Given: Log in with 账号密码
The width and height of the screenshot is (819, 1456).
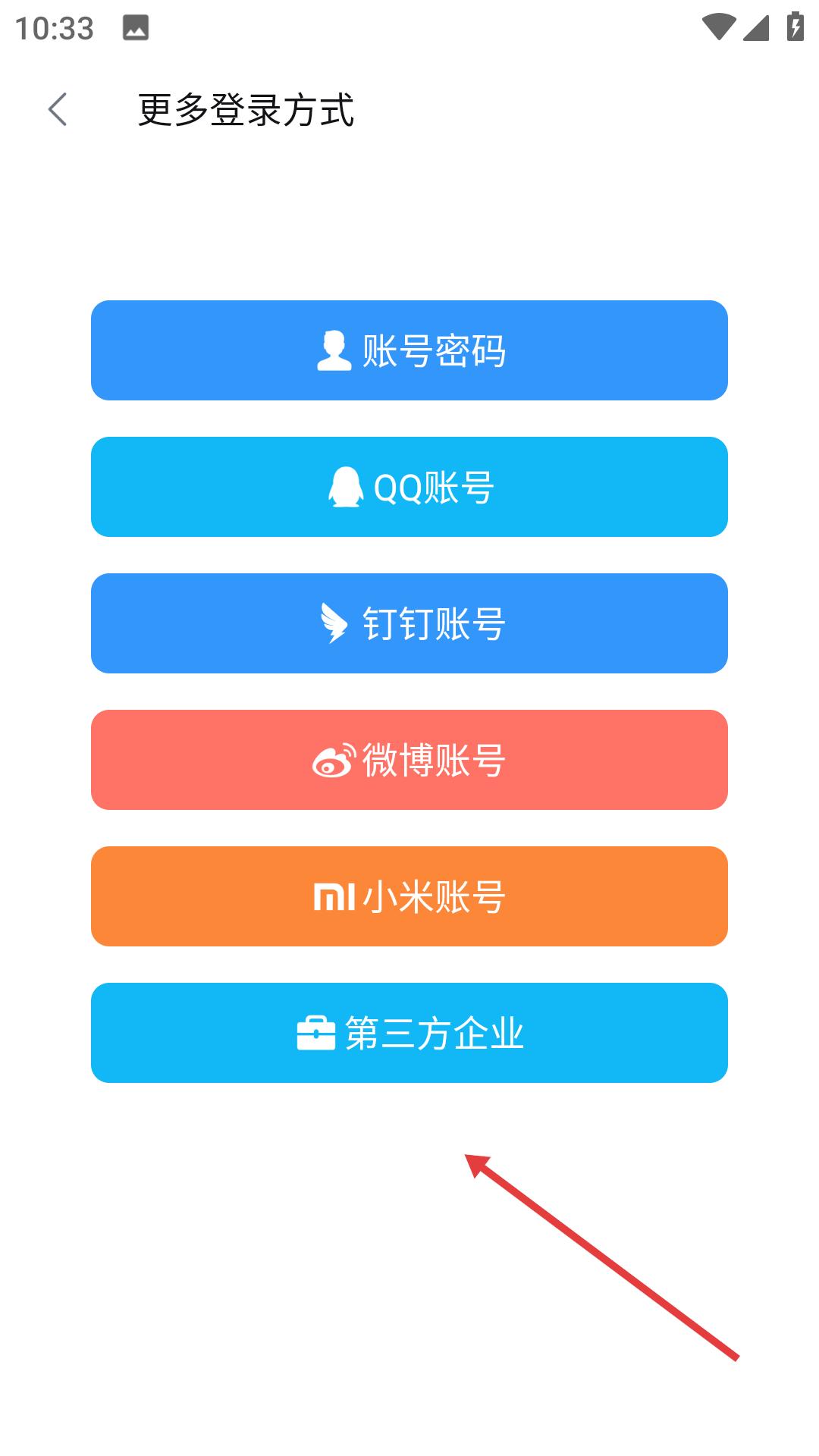Looking at the screenshot, I should click(409, 350).
